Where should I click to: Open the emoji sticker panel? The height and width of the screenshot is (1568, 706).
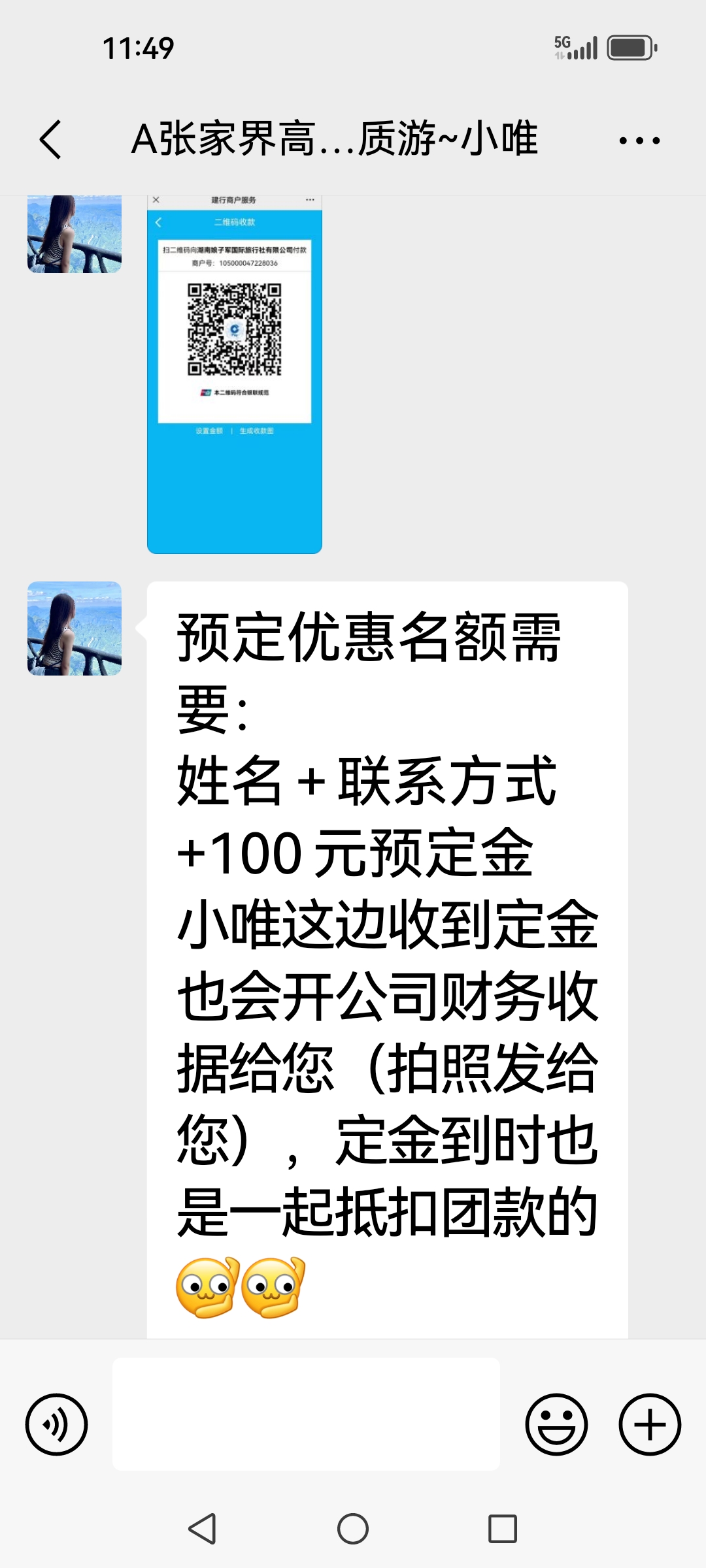coord(556,1424)
